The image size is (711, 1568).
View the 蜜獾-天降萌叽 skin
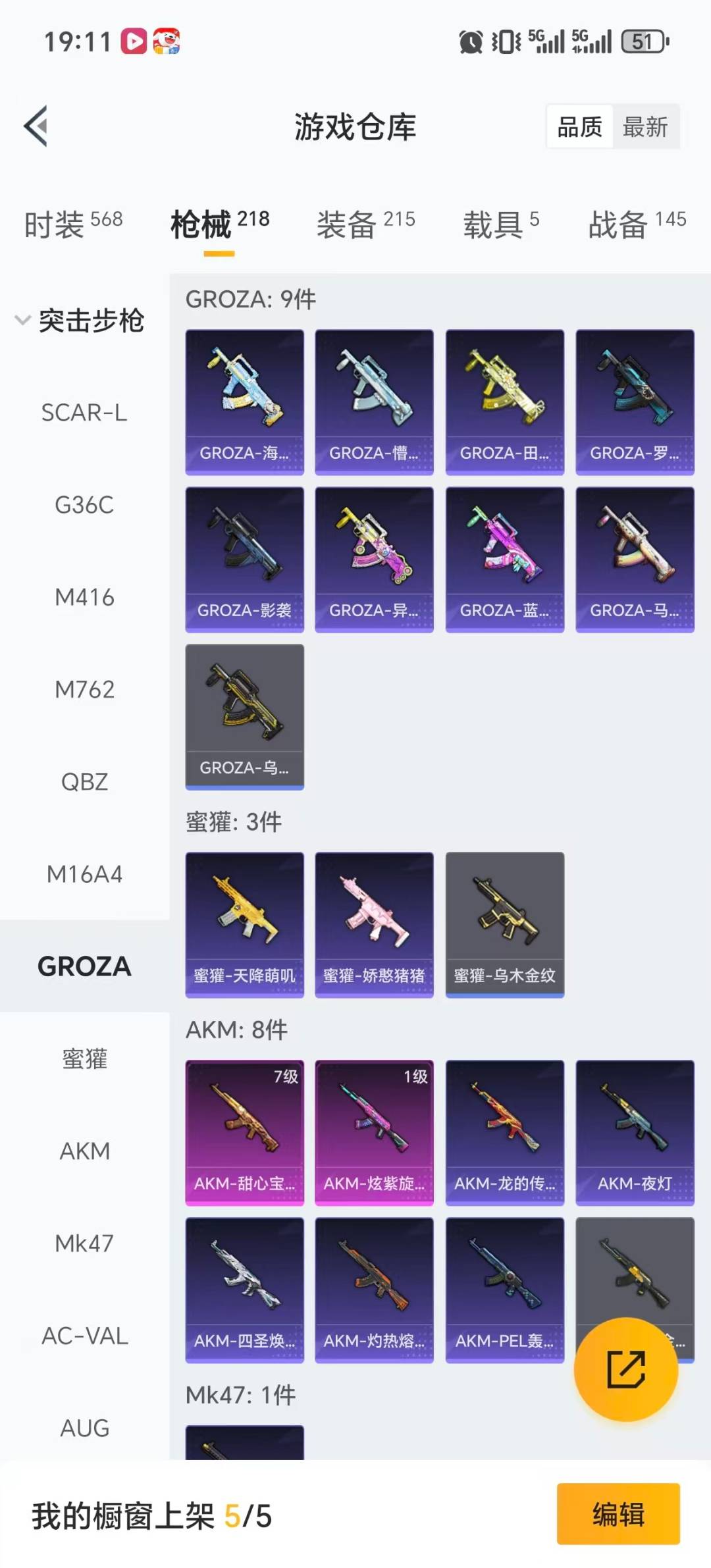pyautogui.click(x=244, y=925)
